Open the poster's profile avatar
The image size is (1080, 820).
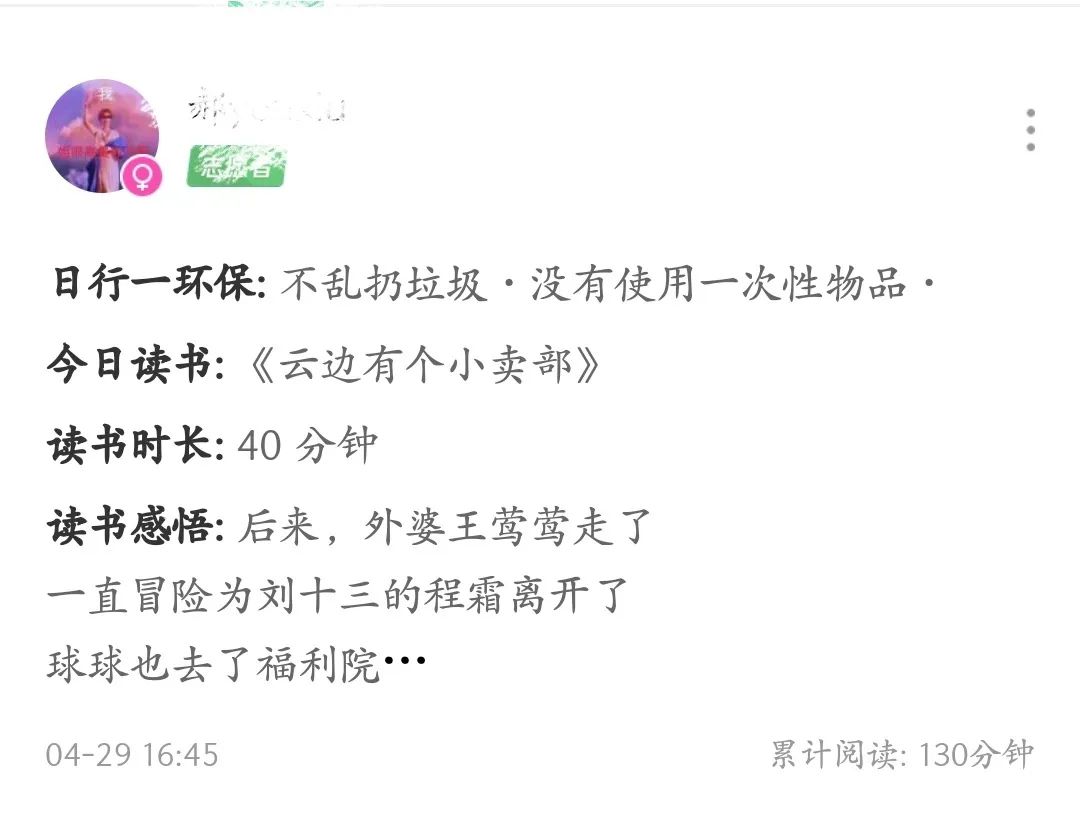pos(102,135)
